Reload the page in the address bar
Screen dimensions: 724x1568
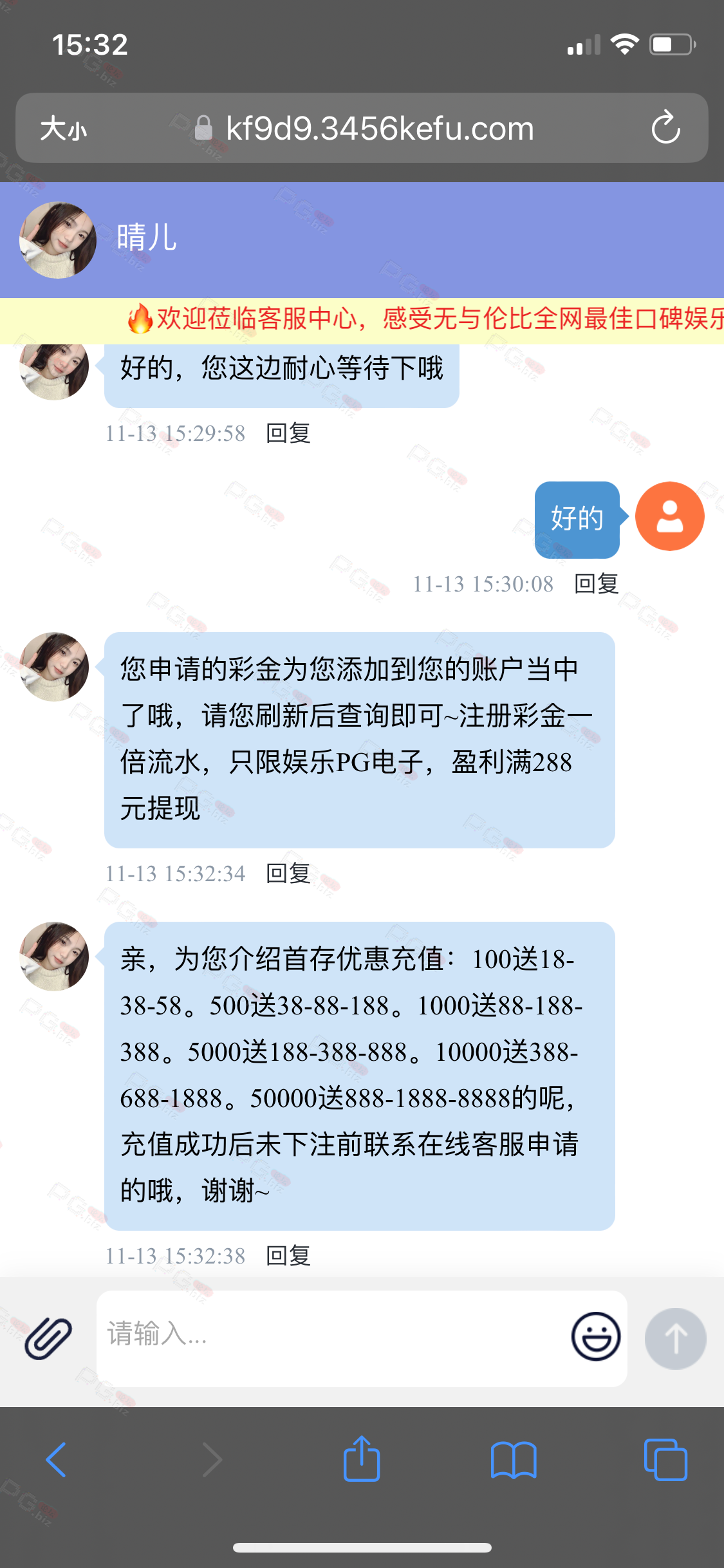click(x=665, y=127)
